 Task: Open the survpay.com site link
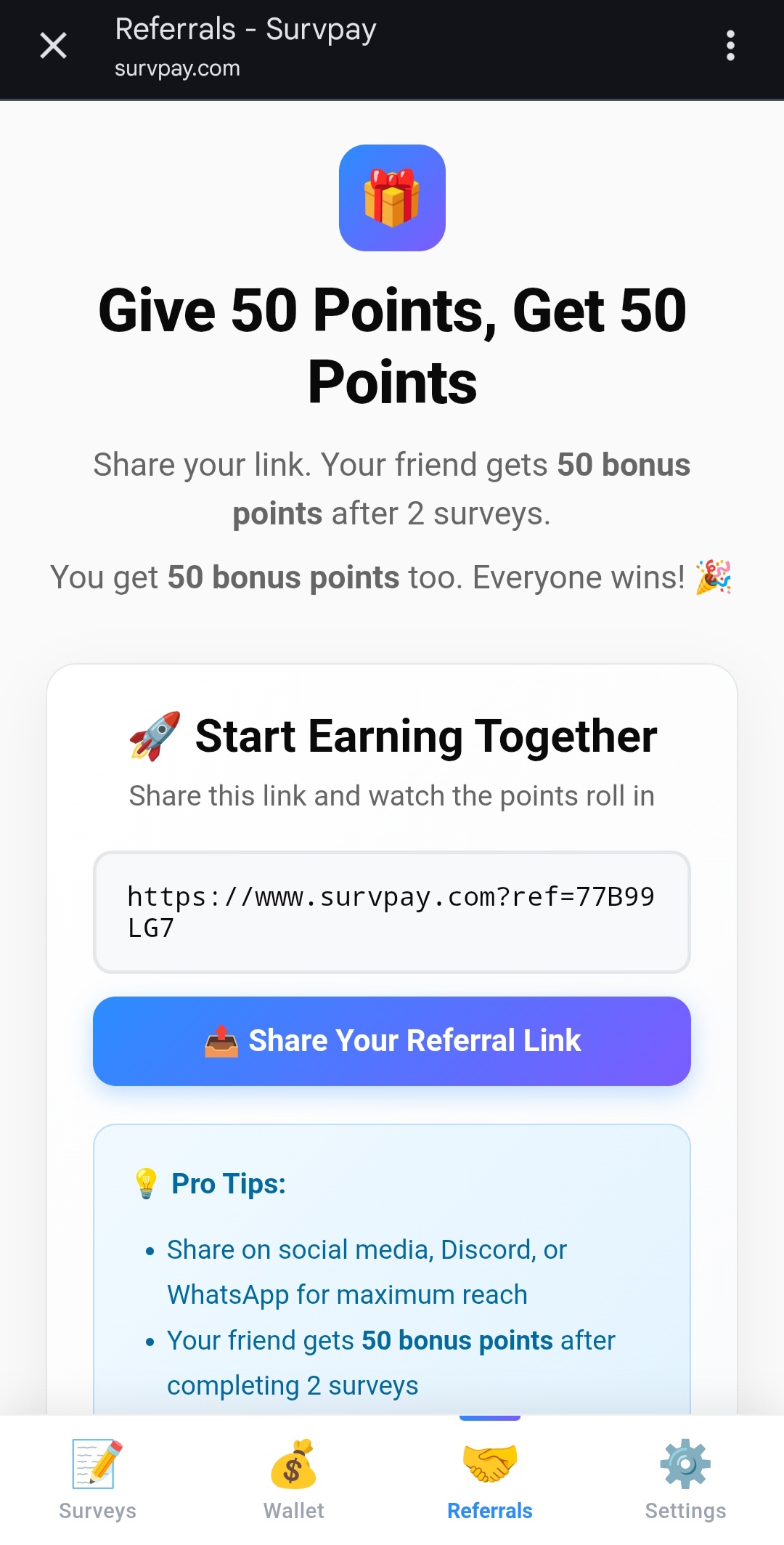tap(176, 68)
